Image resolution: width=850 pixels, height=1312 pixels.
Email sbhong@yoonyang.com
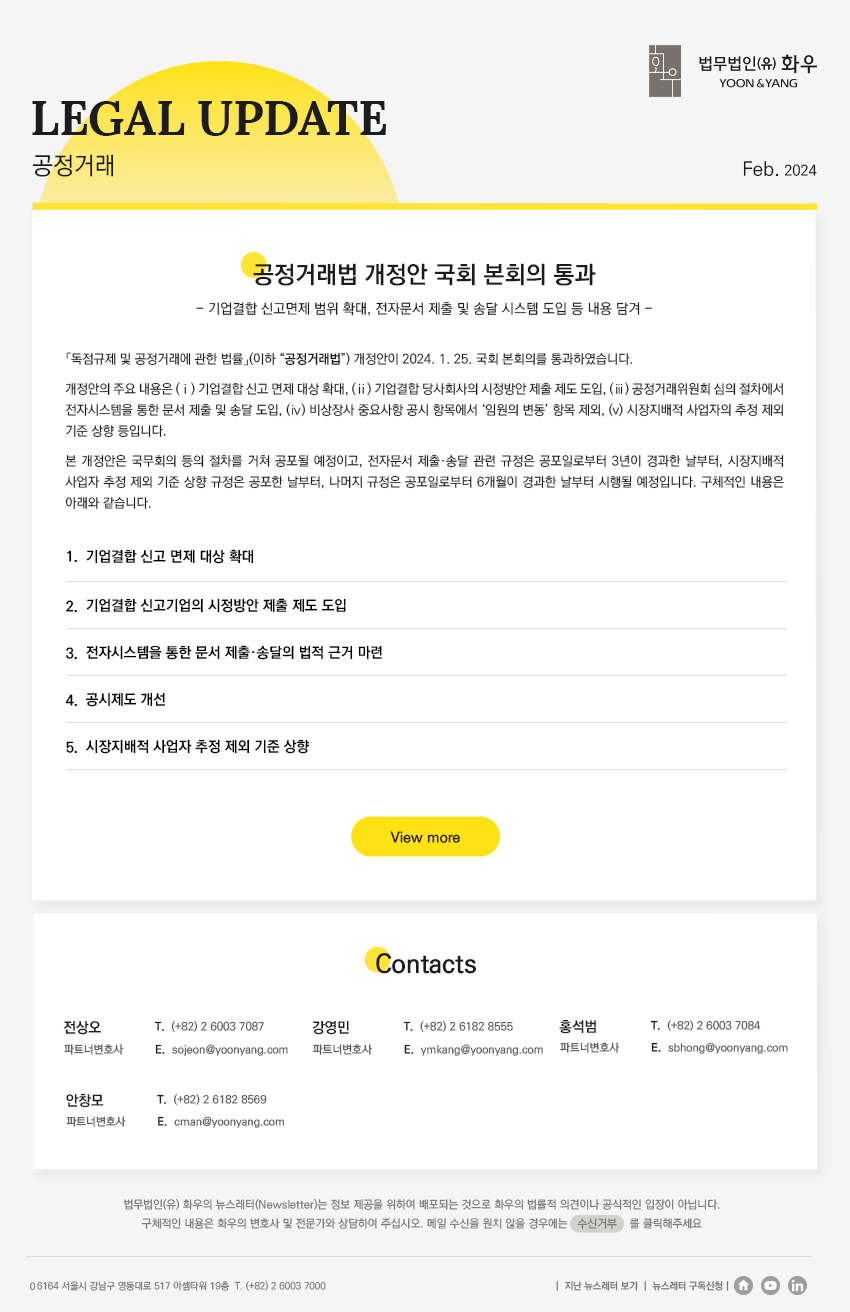727,1048
